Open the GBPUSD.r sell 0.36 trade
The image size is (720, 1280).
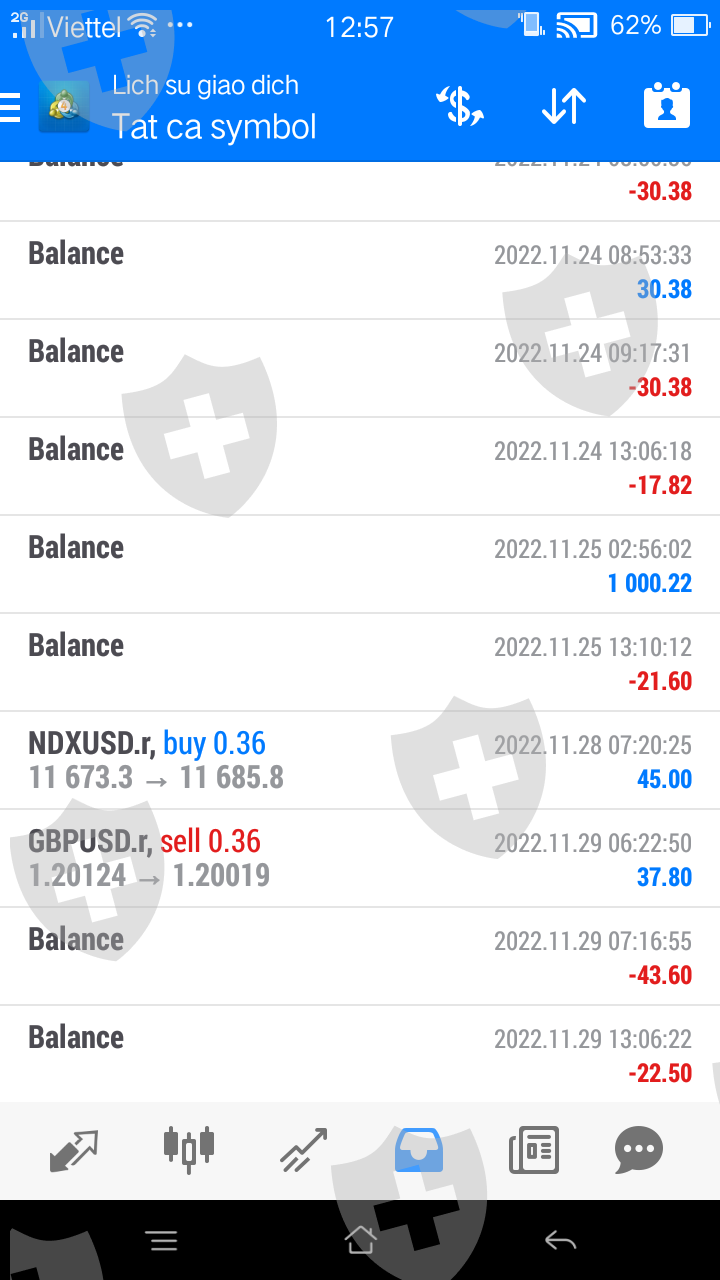click(360, 858)
